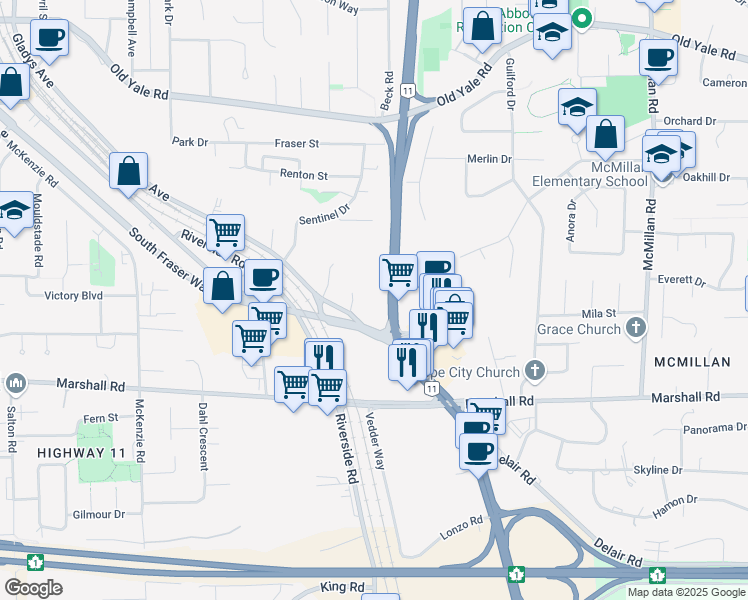Screen dimensions: 748x600
Task: Open the graduation cap marker near Guilford Dr park
Action: click(x=577, y=108)
